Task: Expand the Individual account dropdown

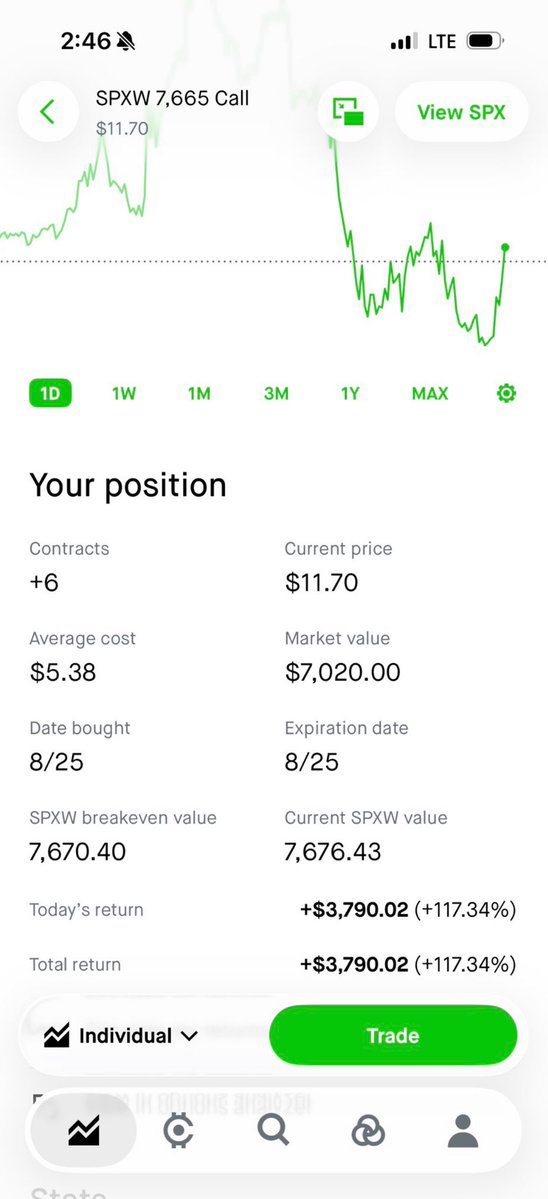Action: click(120, 1036)
